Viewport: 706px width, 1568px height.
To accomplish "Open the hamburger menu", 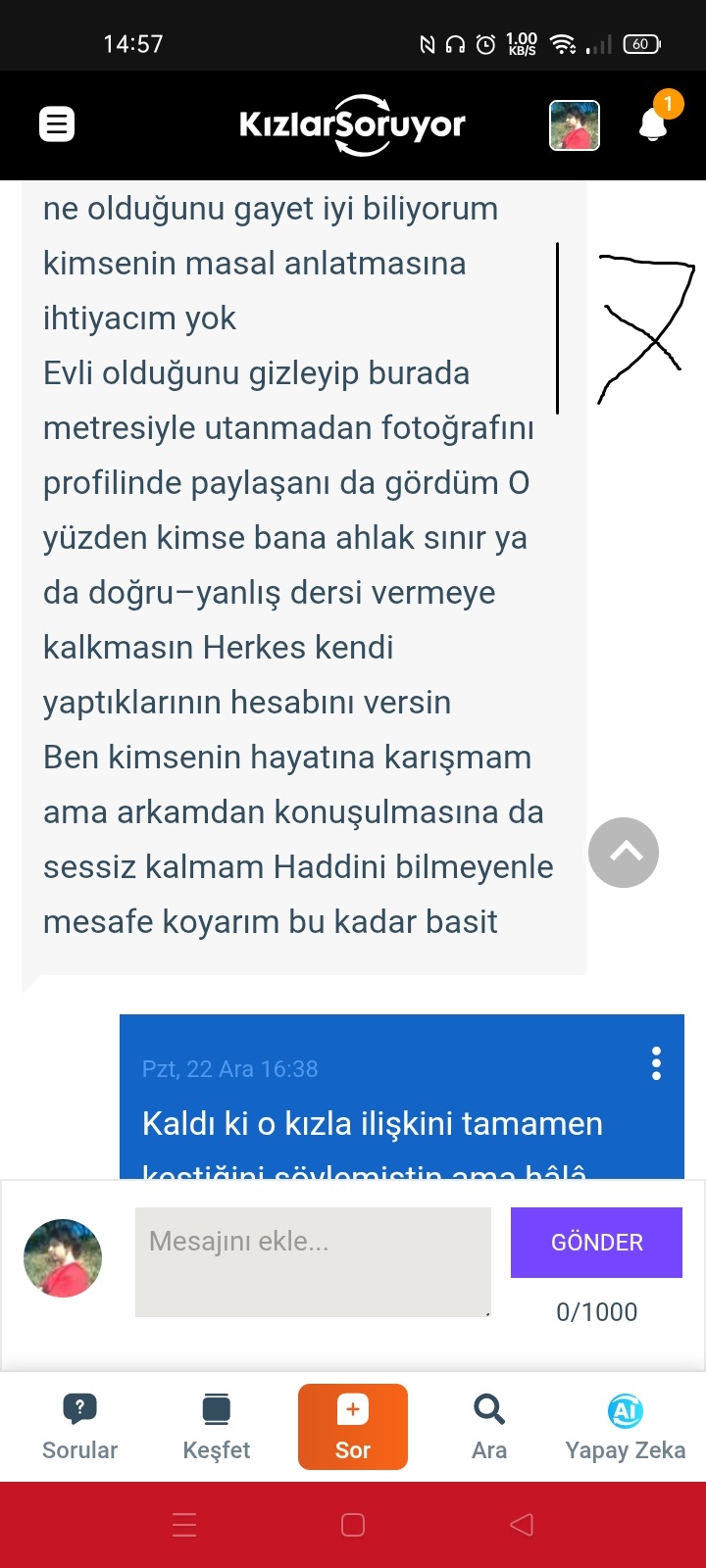I will (x=57, y=124).
